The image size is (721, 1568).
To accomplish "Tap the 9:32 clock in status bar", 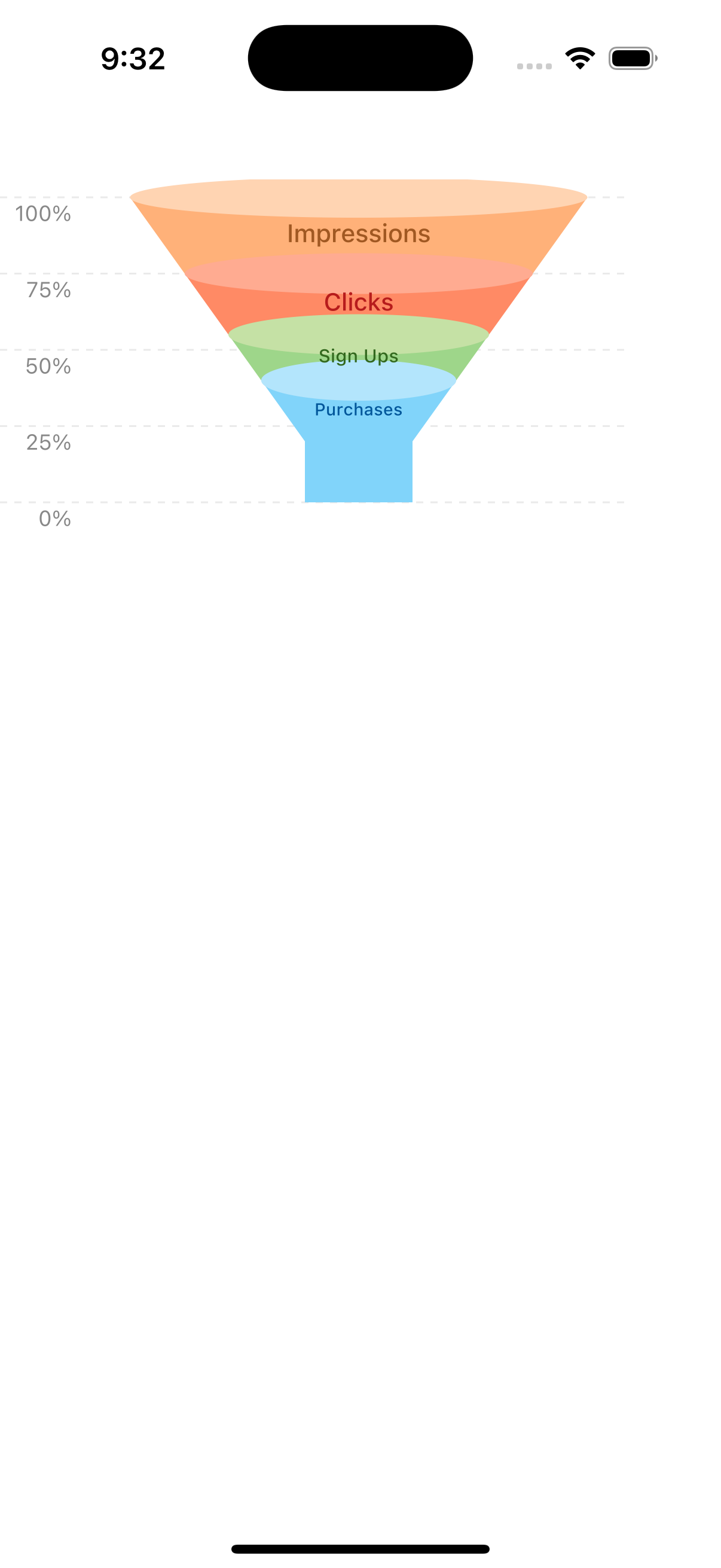I will click(133, 58).
